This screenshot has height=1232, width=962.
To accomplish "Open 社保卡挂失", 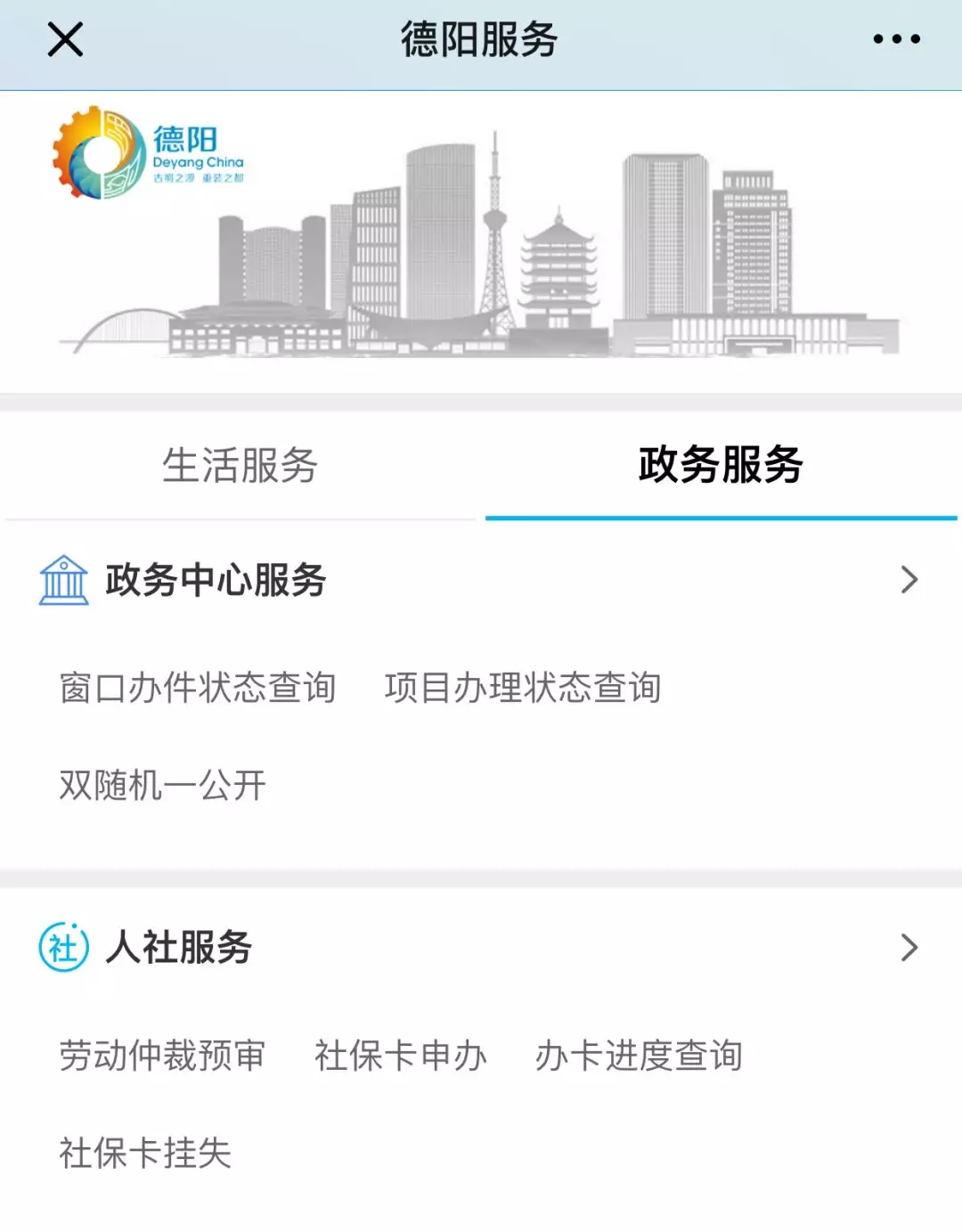I will click(145, 1153).
